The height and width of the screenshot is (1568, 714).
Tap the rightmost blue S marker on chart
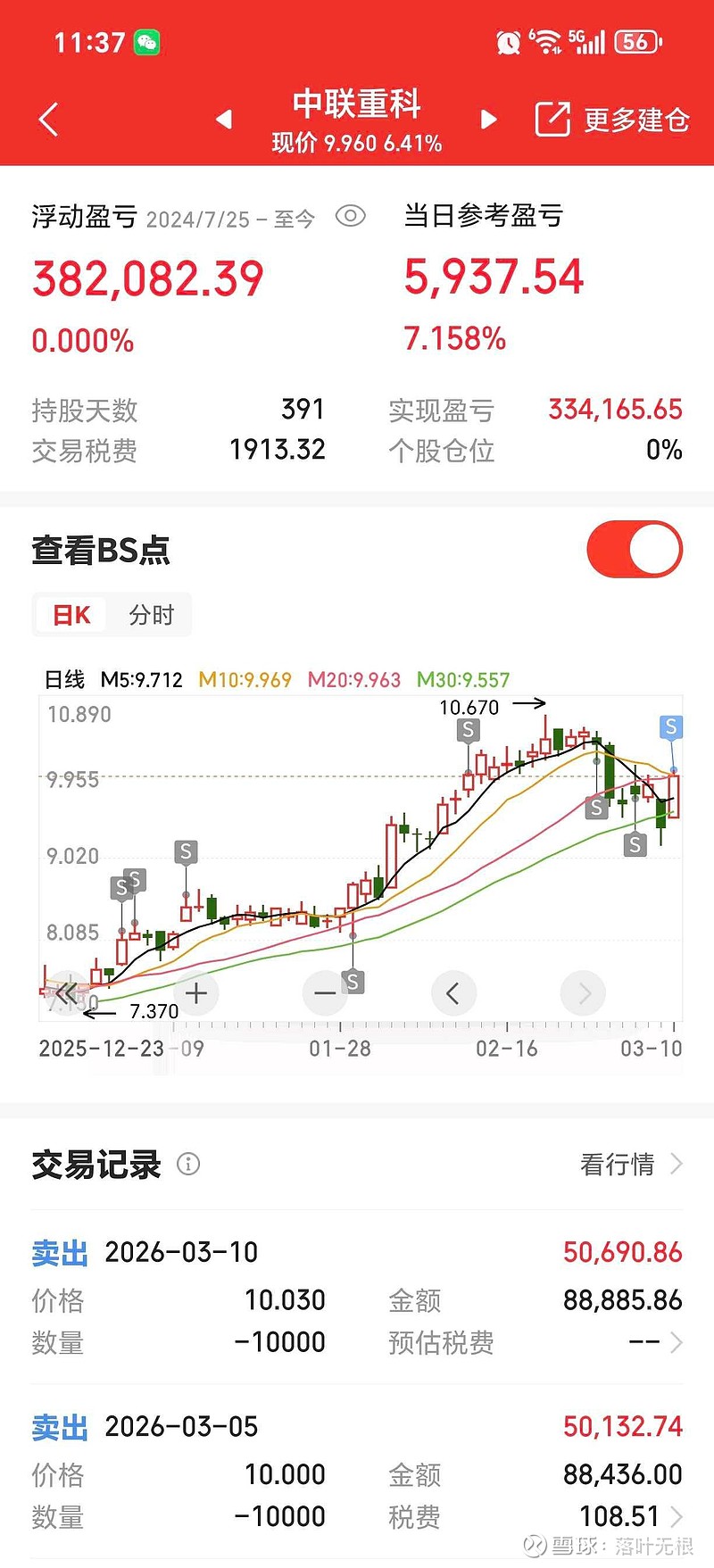coord(670,727)
